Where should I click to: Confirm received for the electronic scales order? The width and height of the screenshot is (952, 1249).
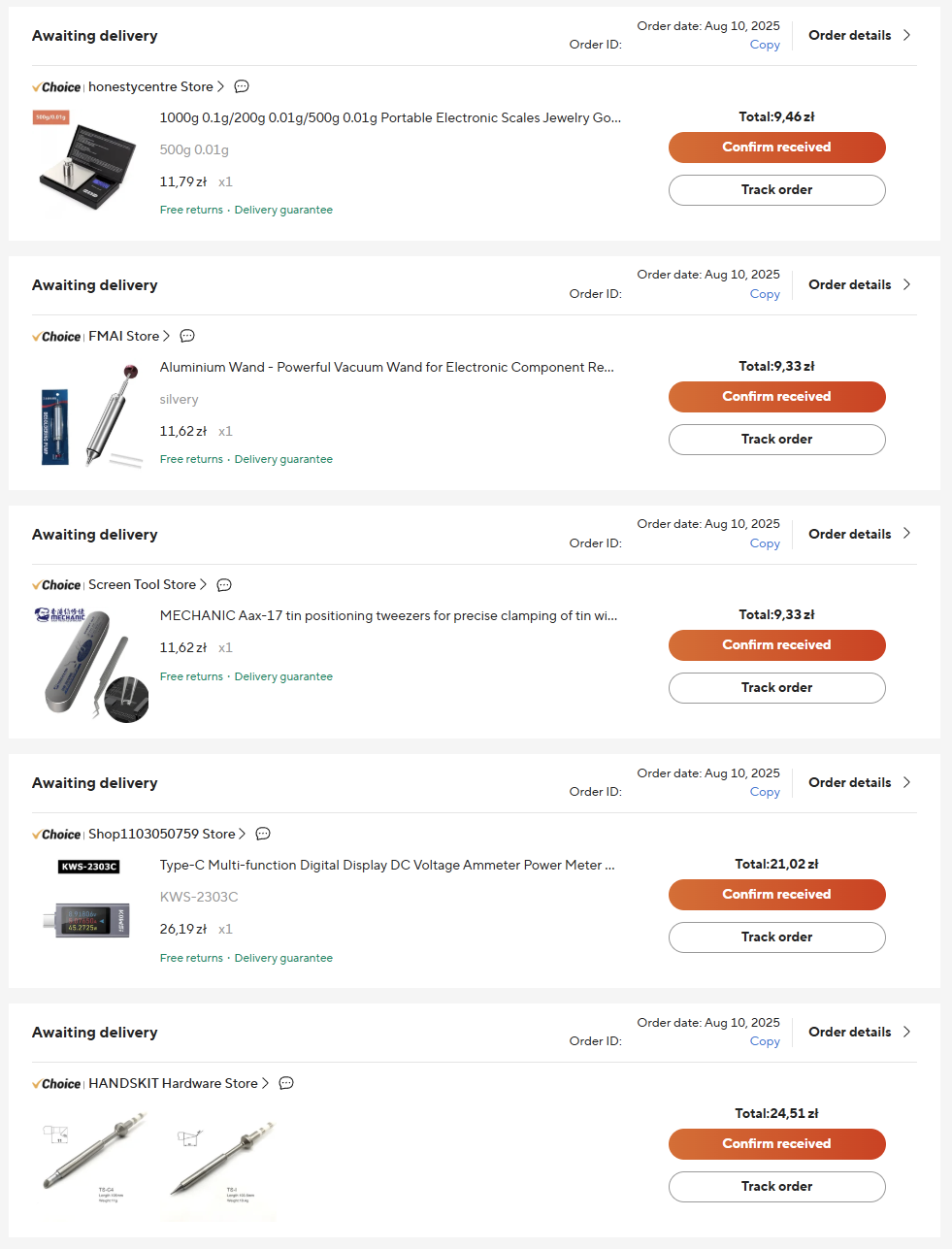pos(776,148)
